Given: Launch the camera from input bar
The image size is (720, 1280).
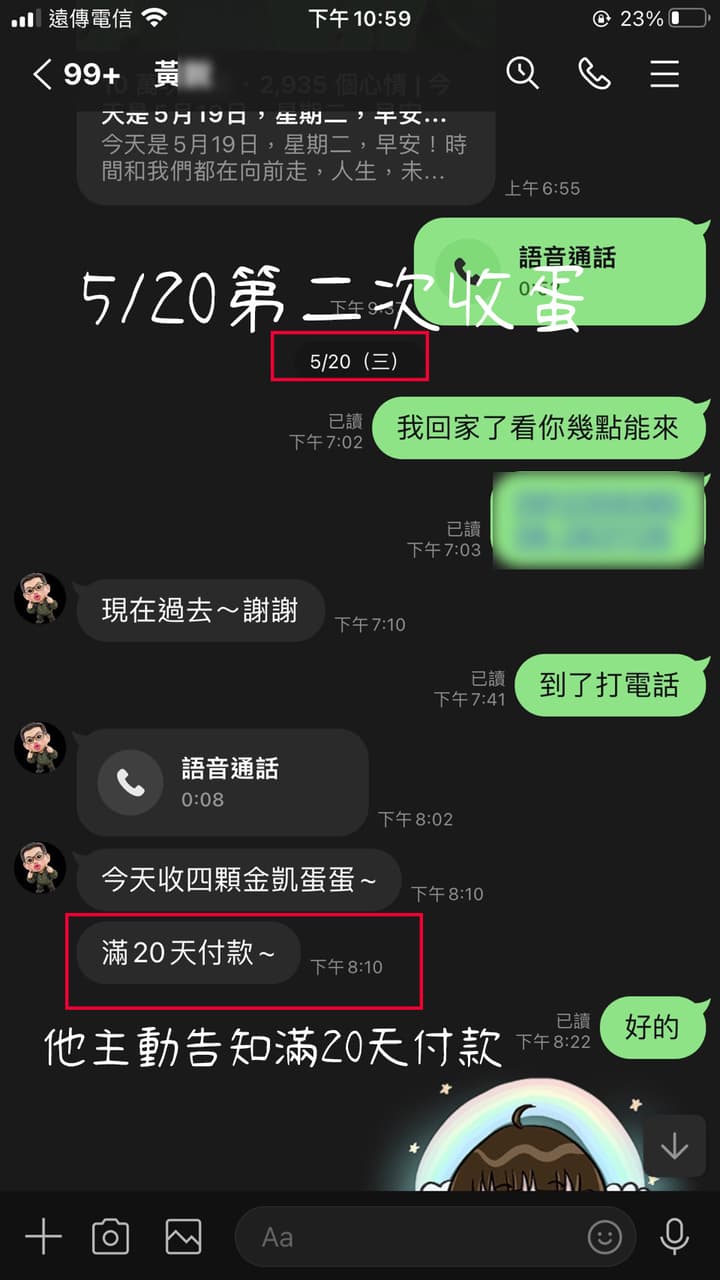Looking at the screenshot, I should tap(110, 1237).
